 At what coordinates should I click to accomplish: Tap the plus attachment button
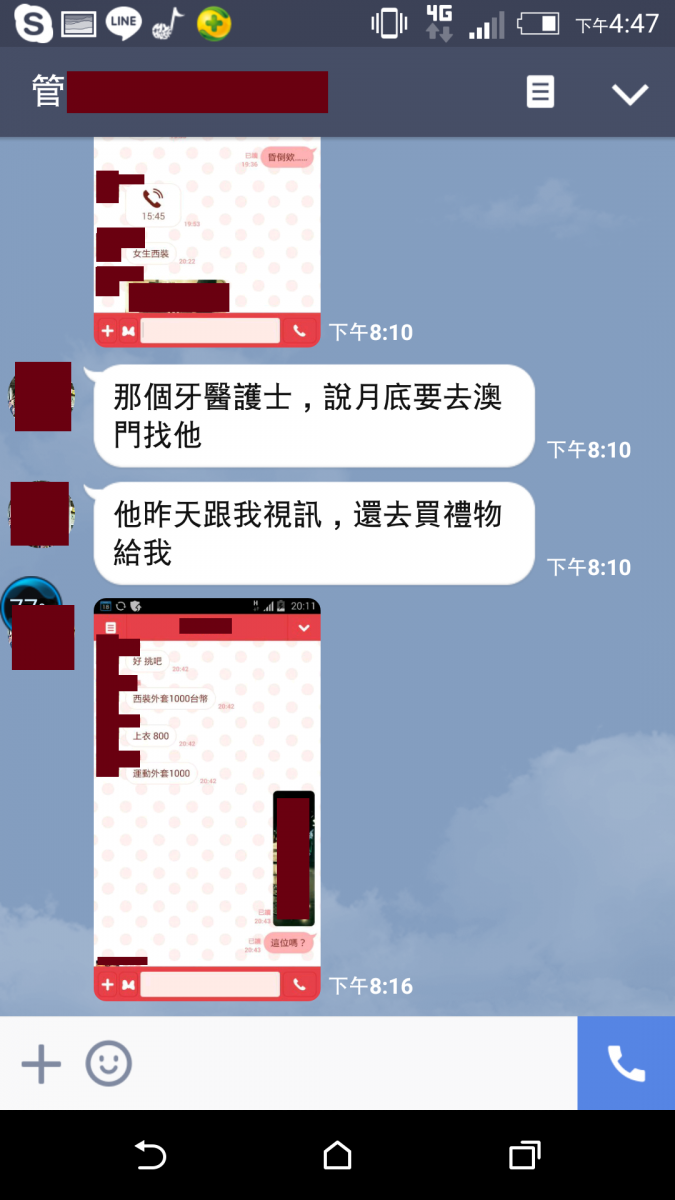(x=41, y=1064)
